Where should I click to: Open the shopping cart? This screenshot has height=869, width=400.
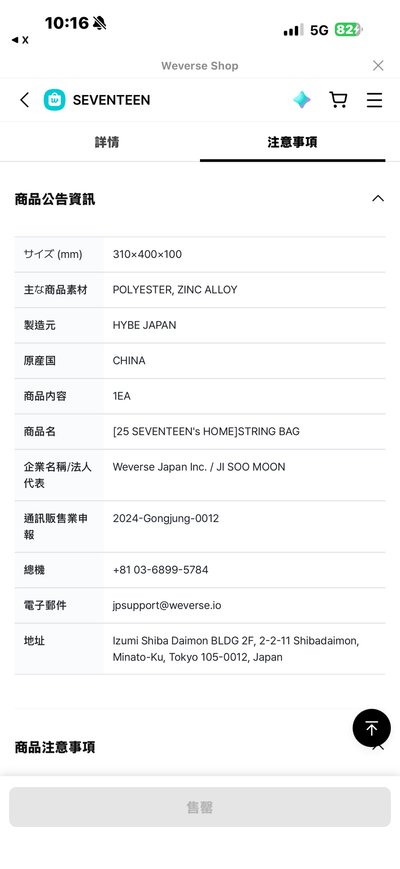click(x=338, y=100)
